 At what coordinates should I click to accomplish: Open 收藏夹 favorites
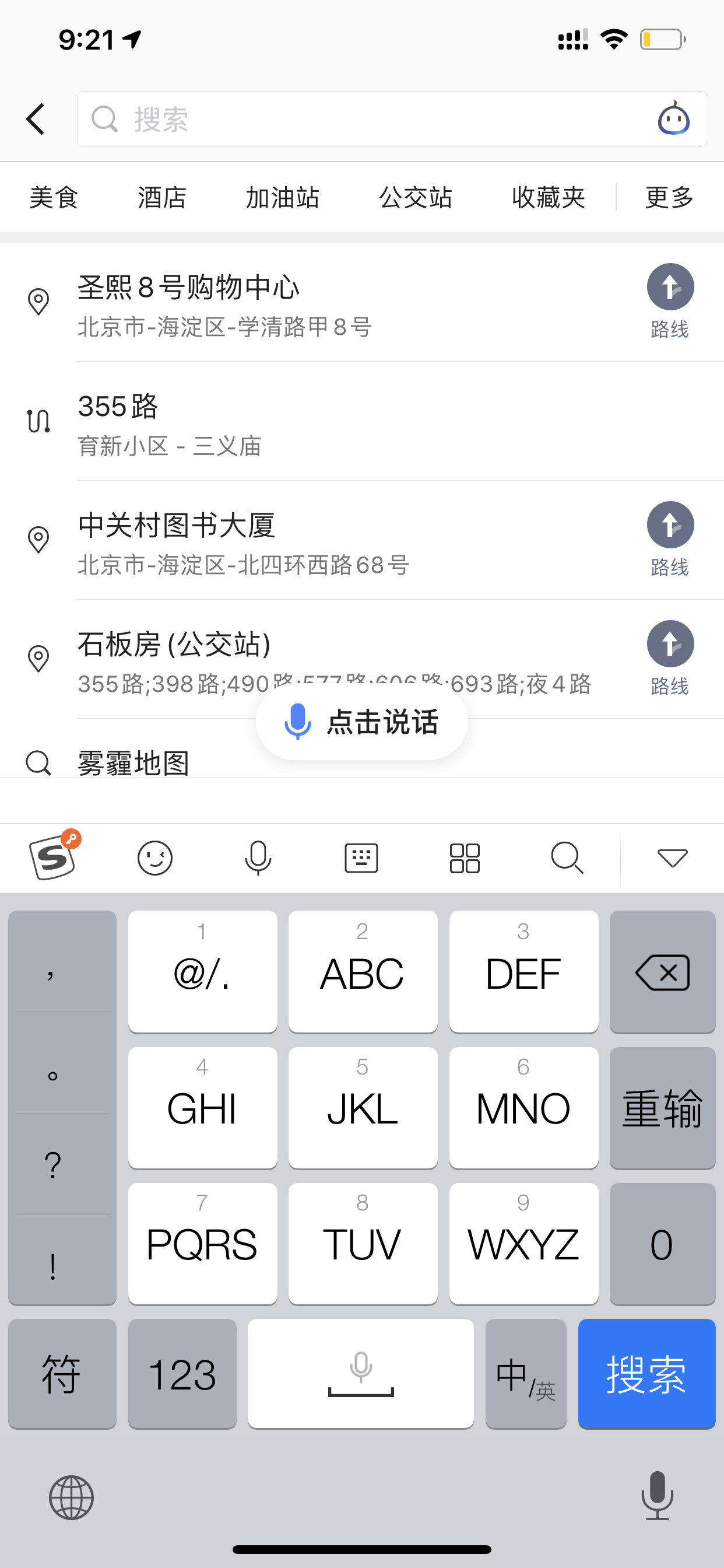click(548, 197)
